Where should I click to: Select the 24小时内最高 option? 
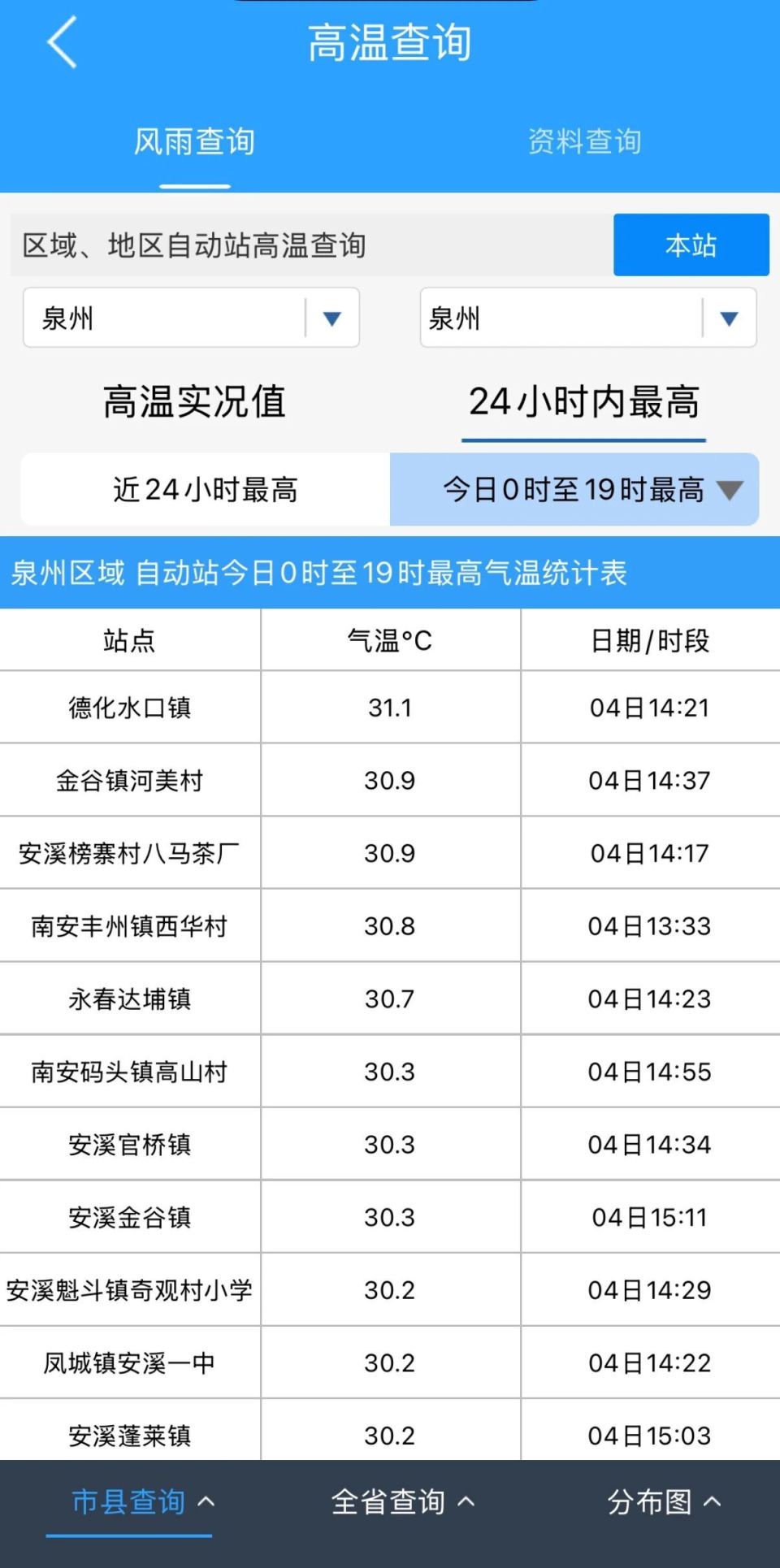[584, 402]
